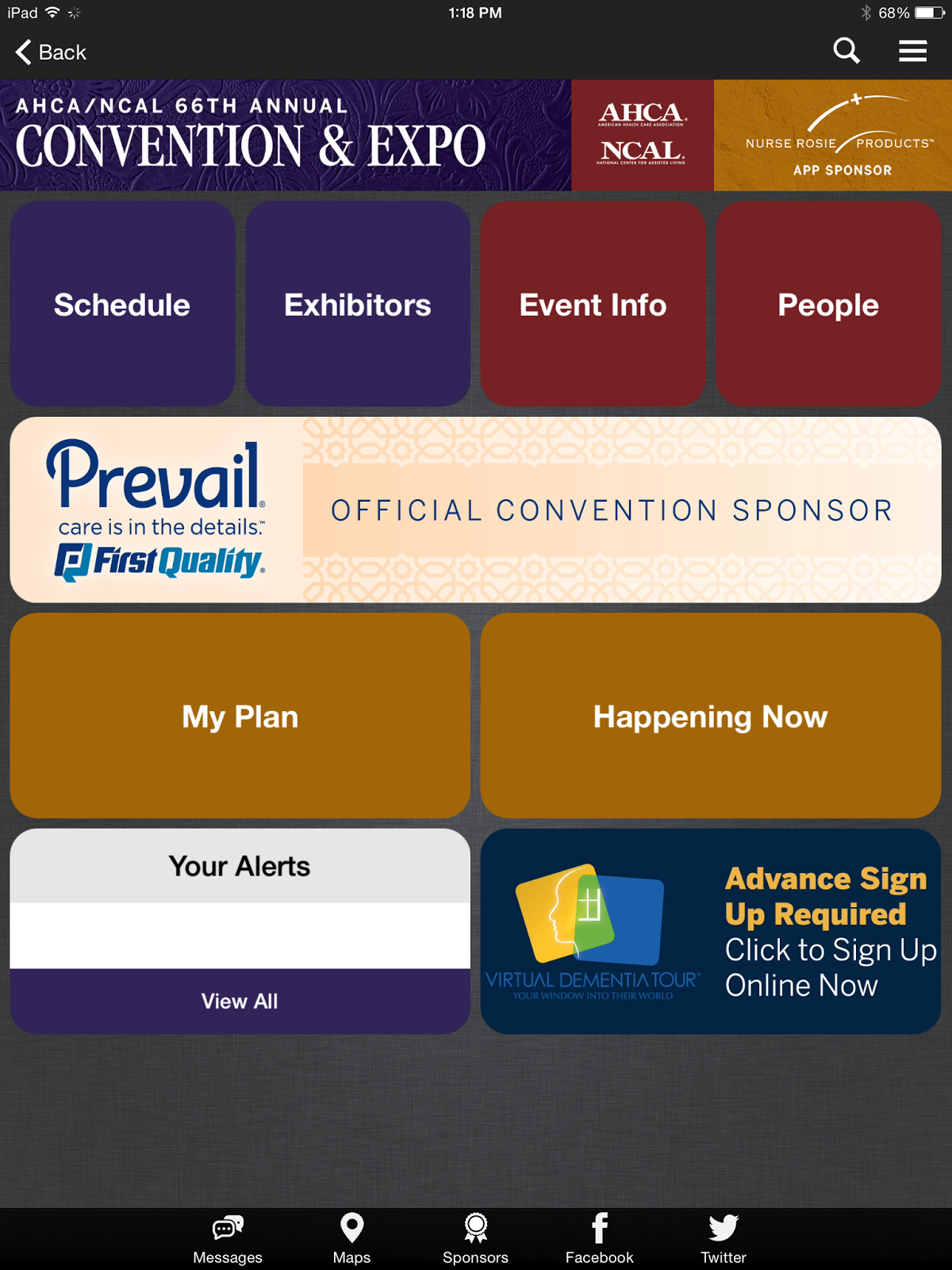View All alerts
The image size is (952, 1270).
[240, 1001]
